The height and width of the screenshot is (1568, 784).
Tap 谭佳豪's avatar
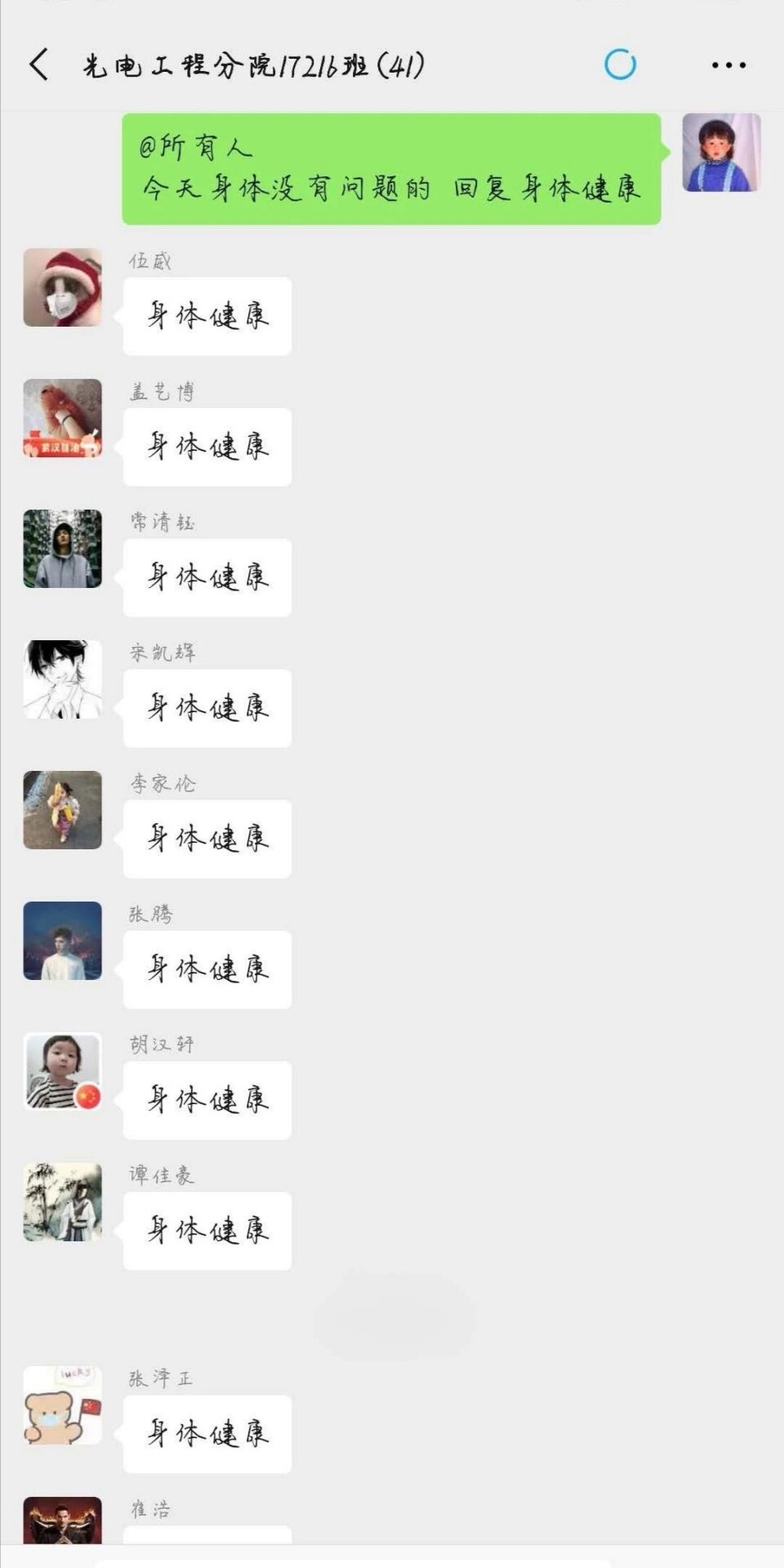[x=63, y=1202]
